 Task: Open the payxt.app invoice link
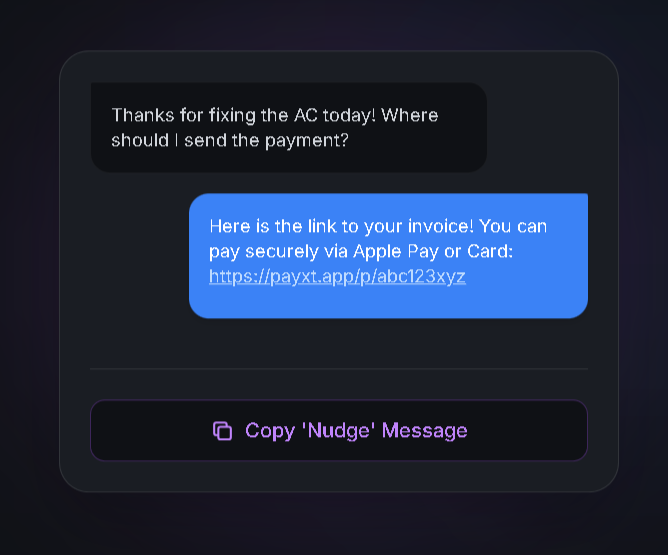pyautogui.click(x=337, y=277)
